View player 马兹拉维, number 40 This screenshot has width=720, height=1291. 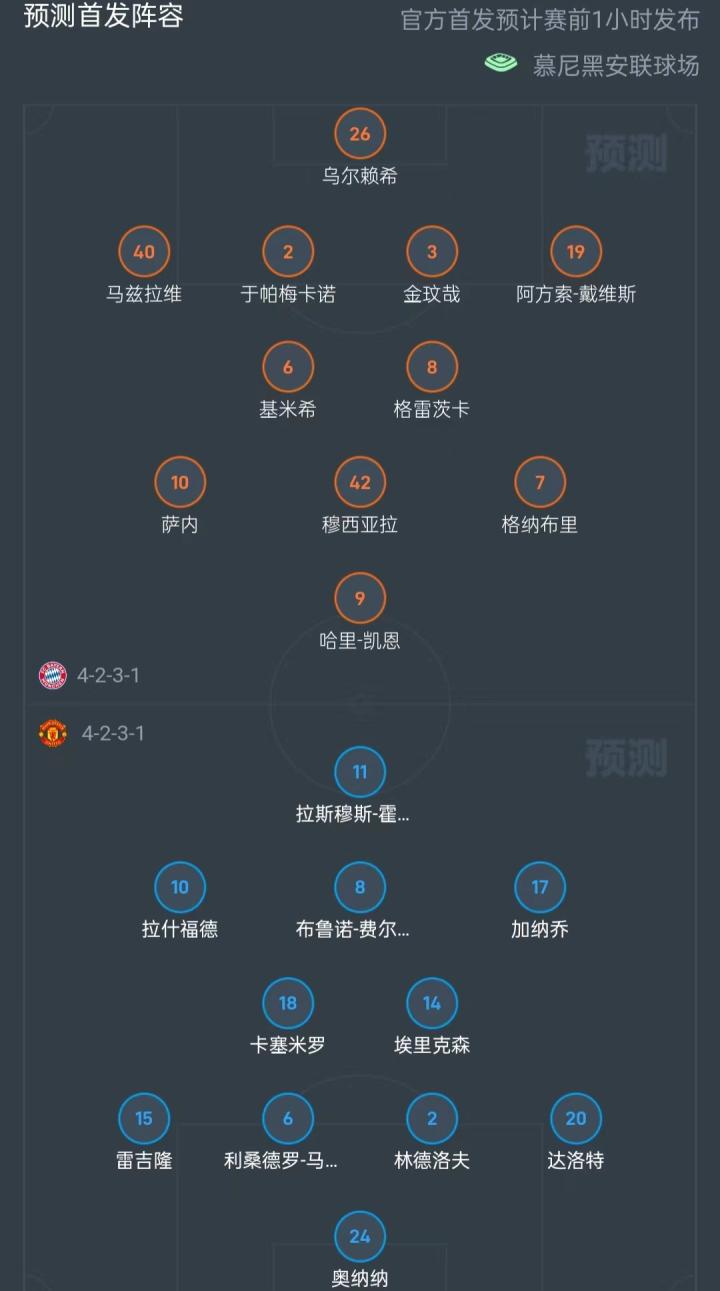[x=144, y=251]
